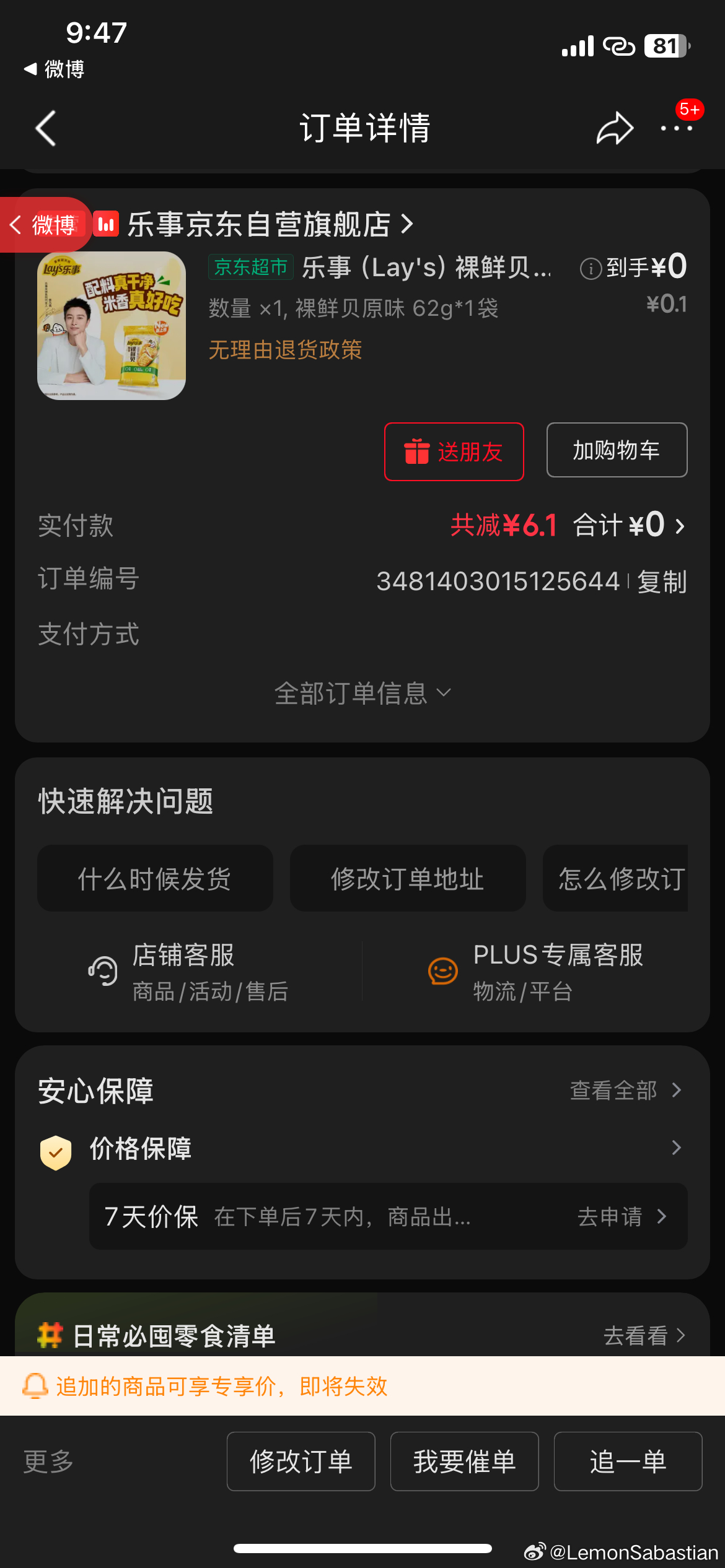
Task: Tap the 送朋友 gift button
Action: pyautogui.click(x=454, y=451)
